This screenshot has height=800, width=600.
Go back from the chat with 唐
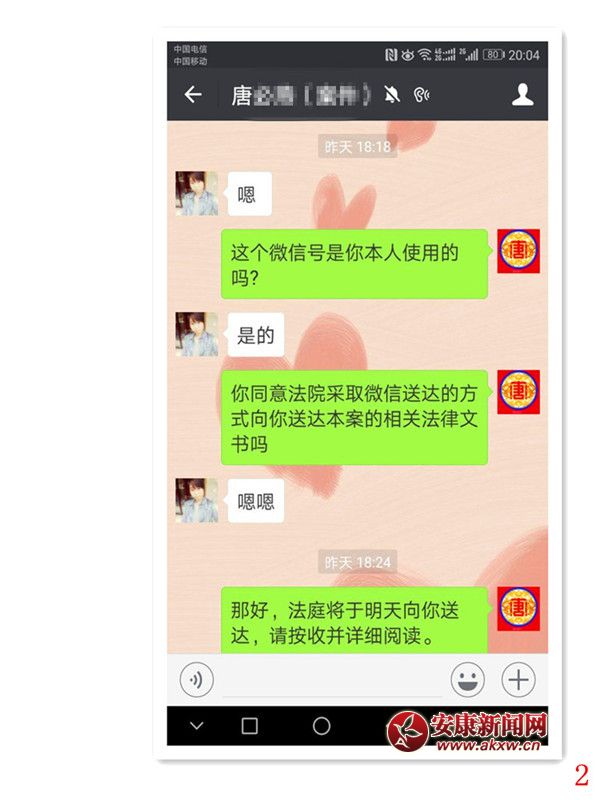pyautogui.click(x=193, y=95)
